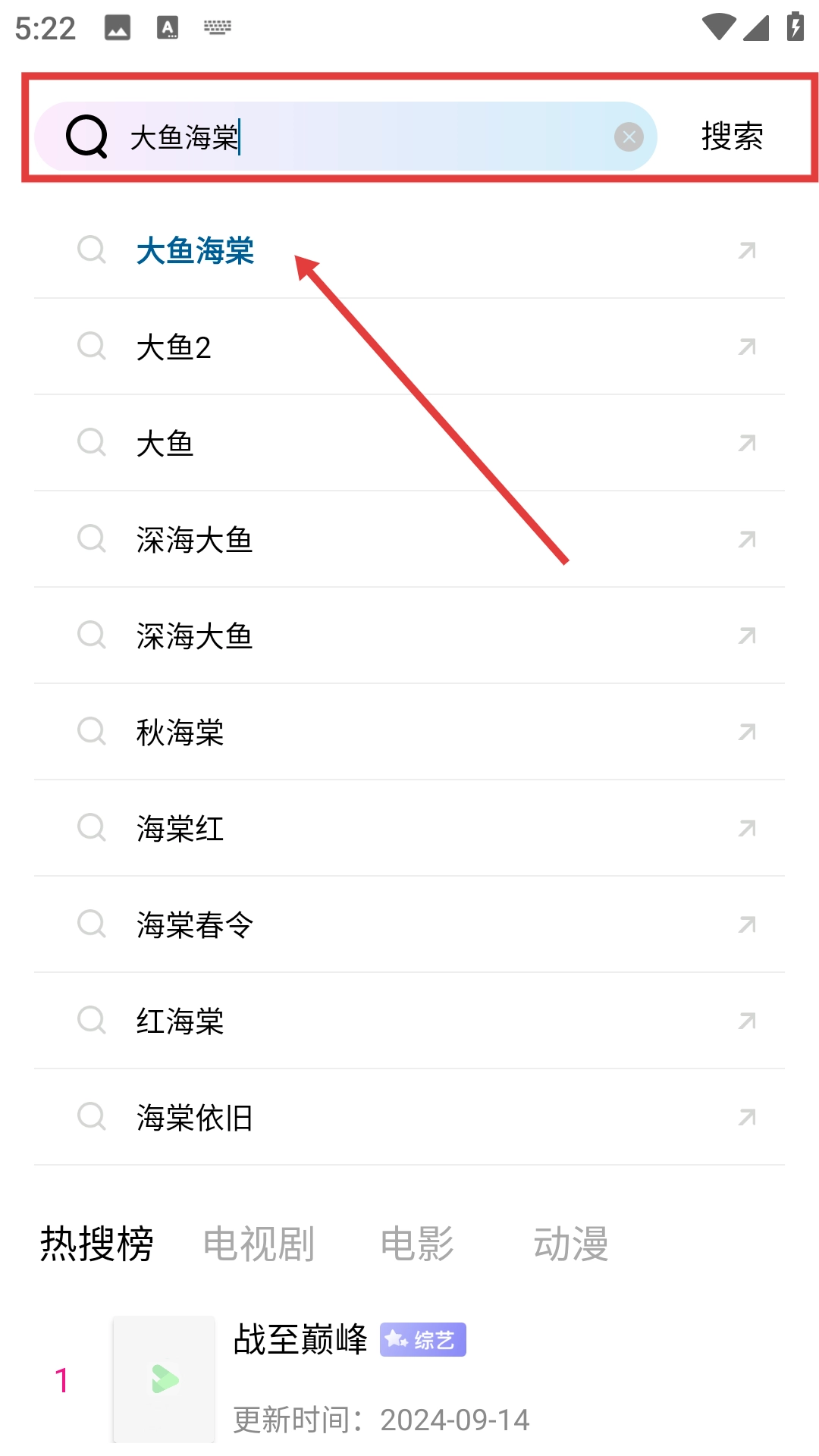
Task: Search for 海棠红 suggestion
Action: click(x=180, y=829)
